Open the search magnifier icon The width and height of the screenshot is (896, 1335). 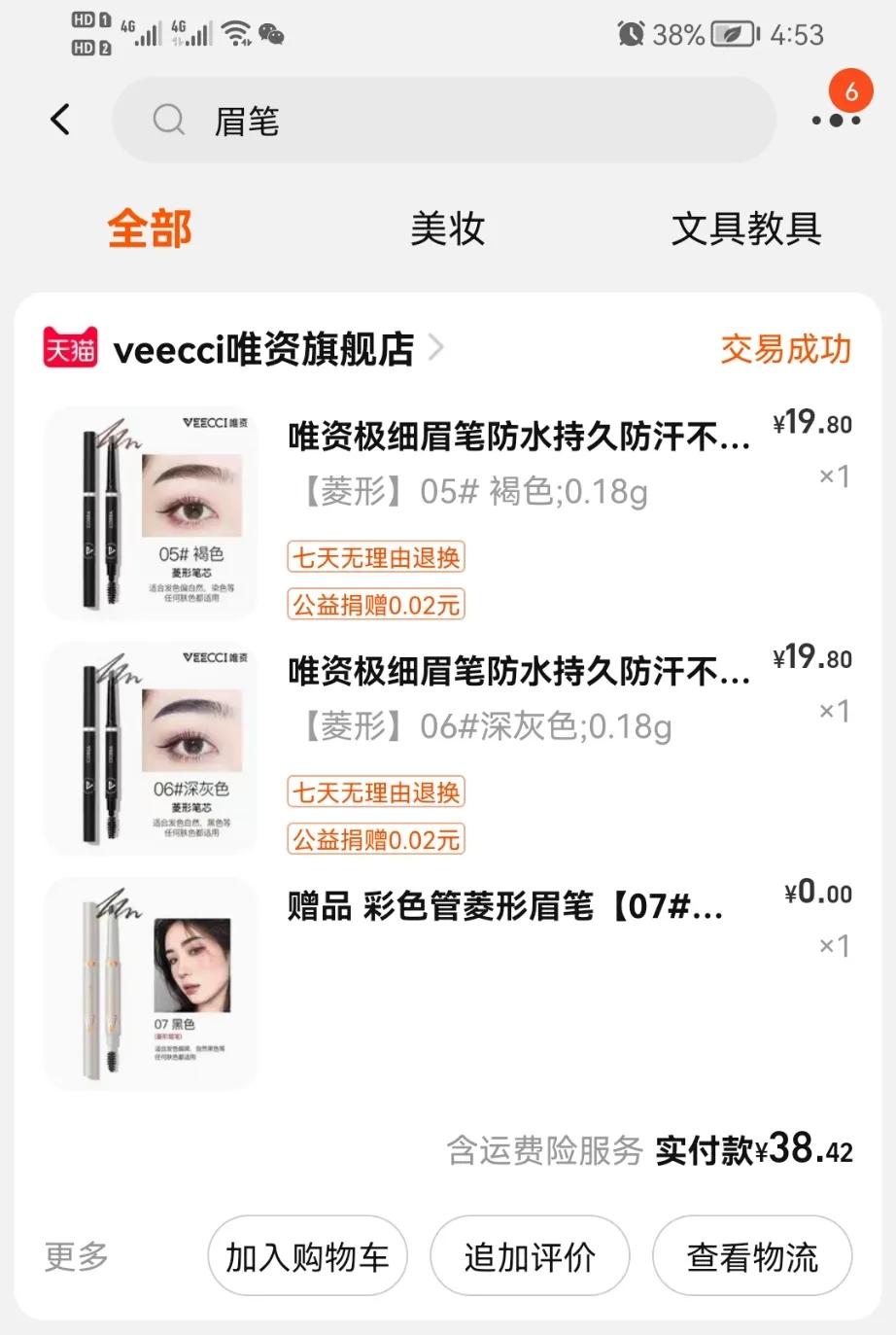(x=169, y=119)
